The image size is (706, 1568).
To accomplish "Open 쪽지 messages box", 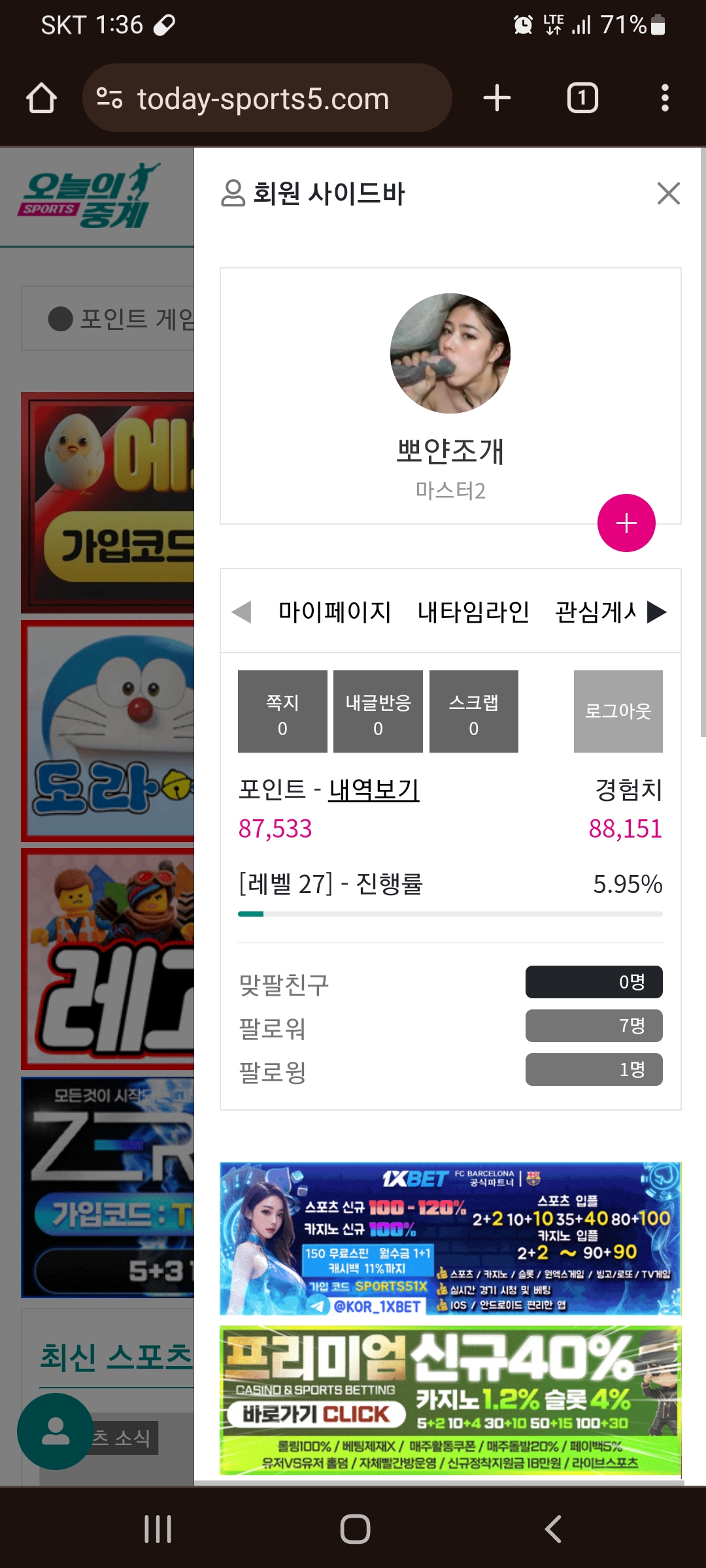I will pos(282,711).
